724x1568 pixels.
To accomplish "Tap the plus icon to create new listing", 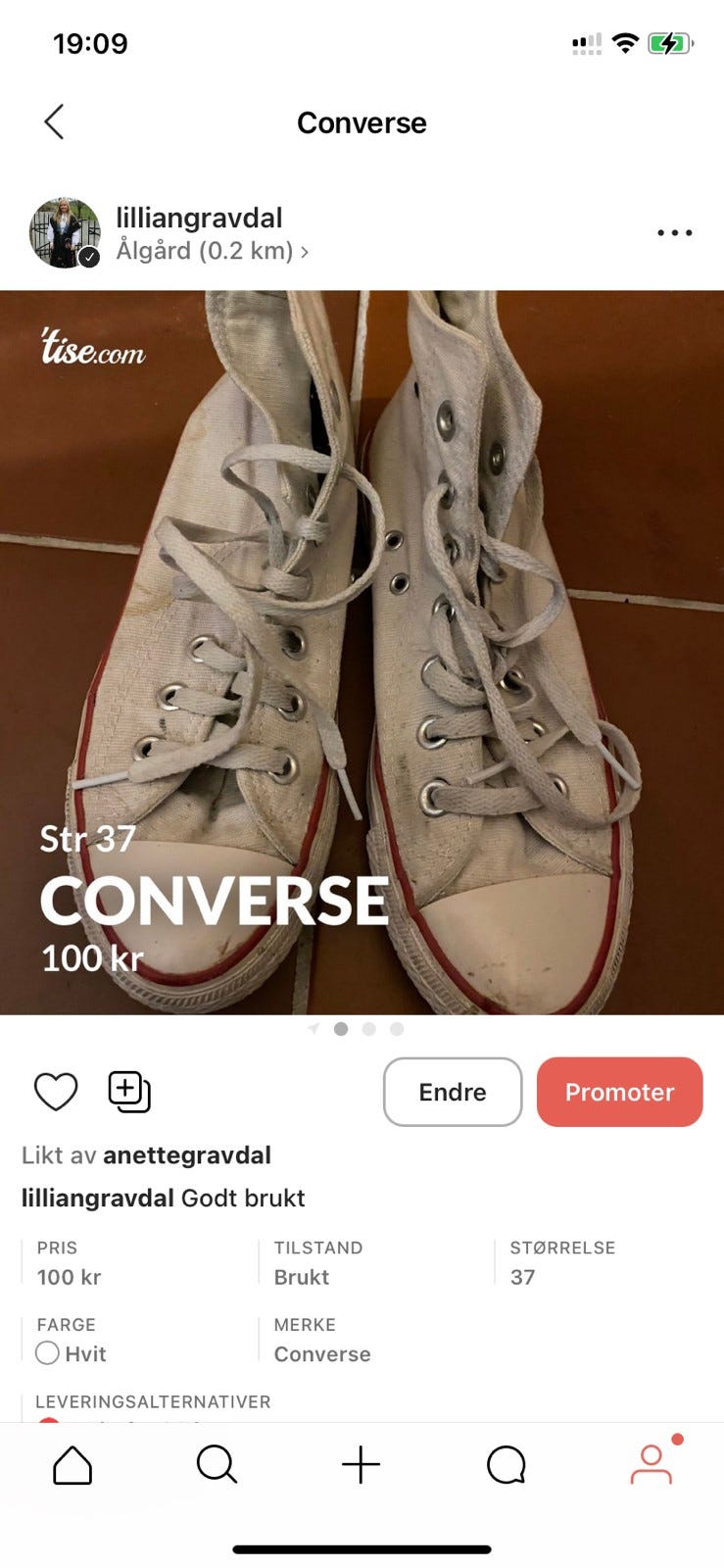I will coord(362,1465).
